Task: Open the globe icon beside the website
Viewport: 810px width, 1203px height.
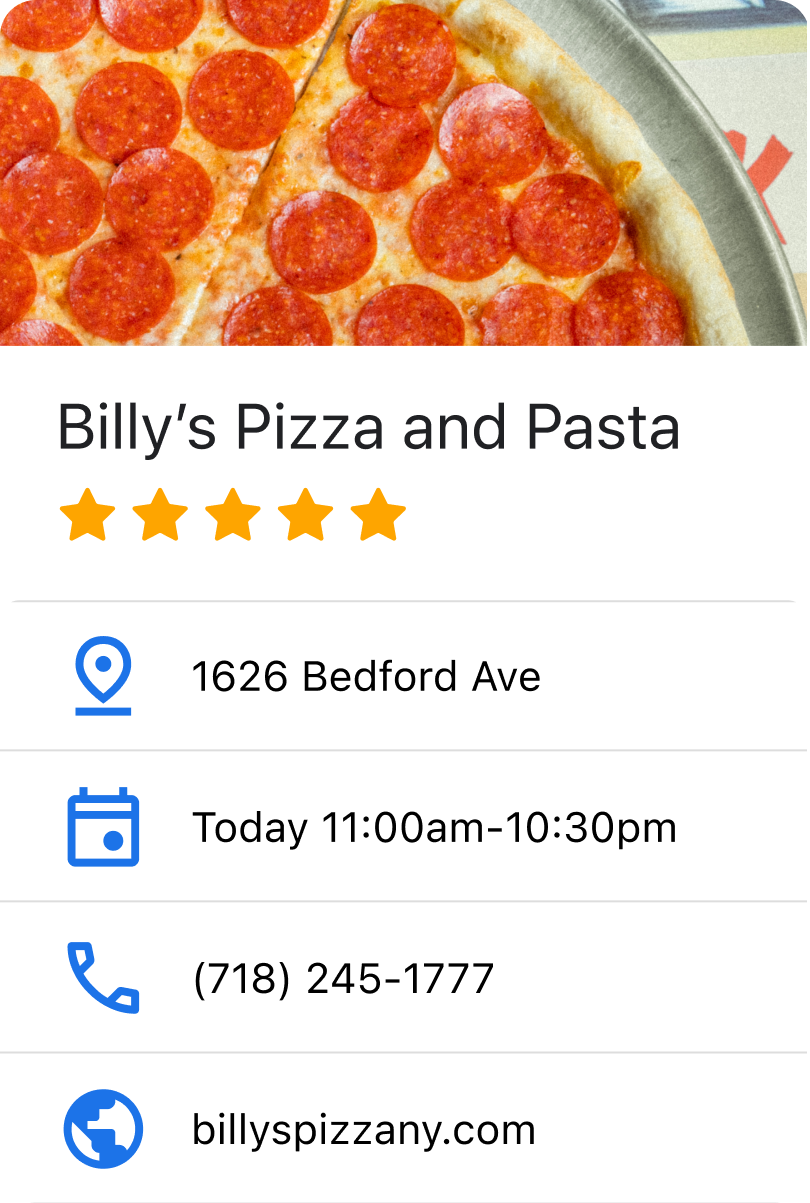Action: (x=102, y=1128)
